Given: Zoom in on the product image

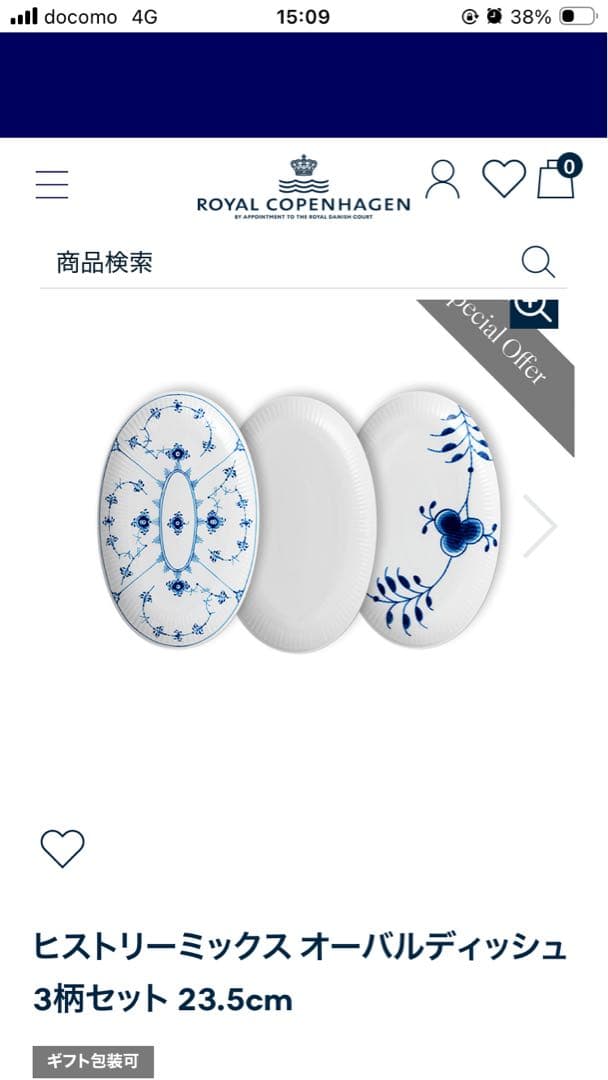Looking at the screenshot, I should (x=534, y=309).
